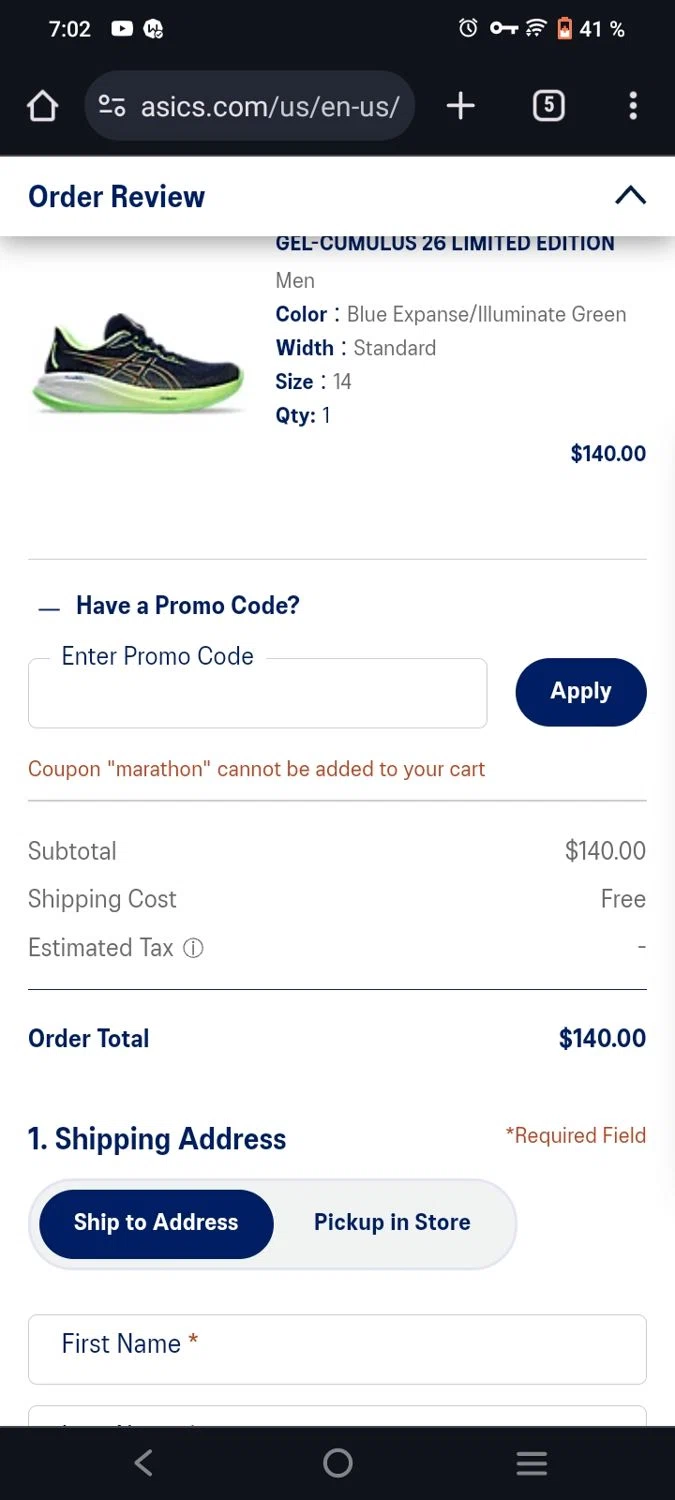This screenshot has height=1500, width=675.
Task: Go to the browser home page
Action: click(x=42, y=106)
